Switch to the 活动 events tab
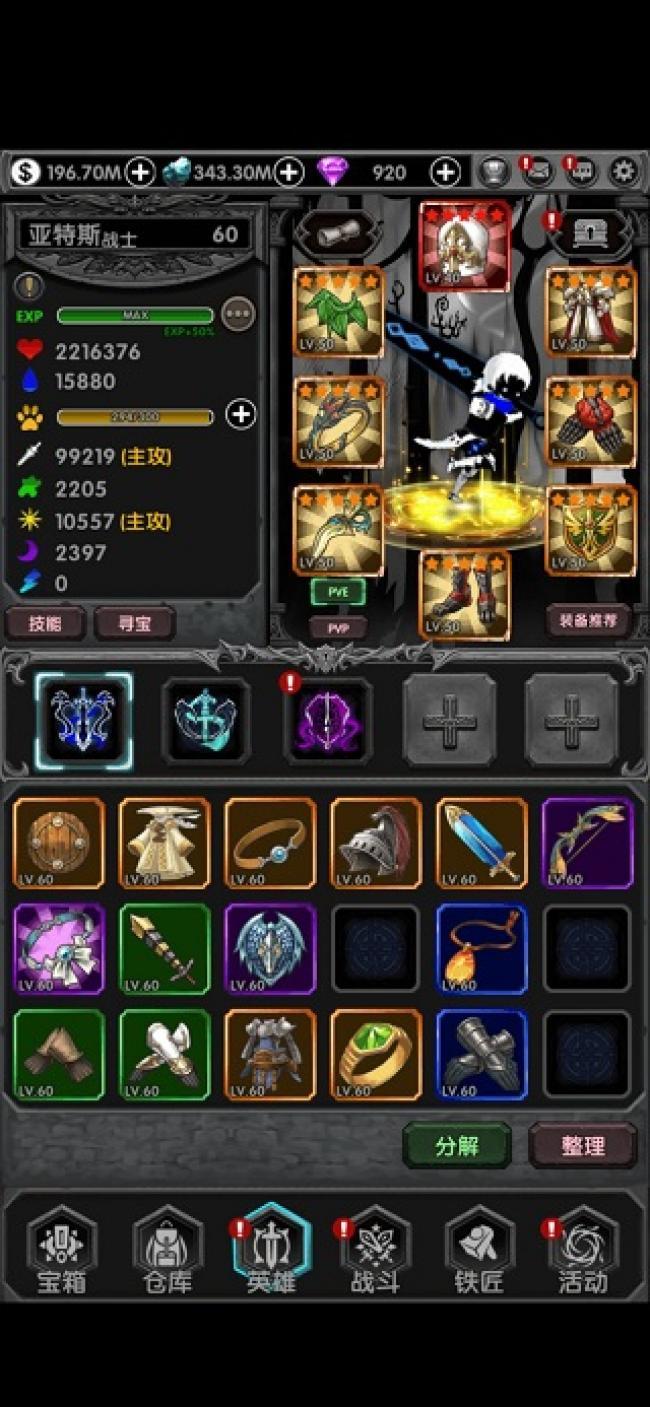This screenshot has width=650, height=1407. coord(583,1252)
